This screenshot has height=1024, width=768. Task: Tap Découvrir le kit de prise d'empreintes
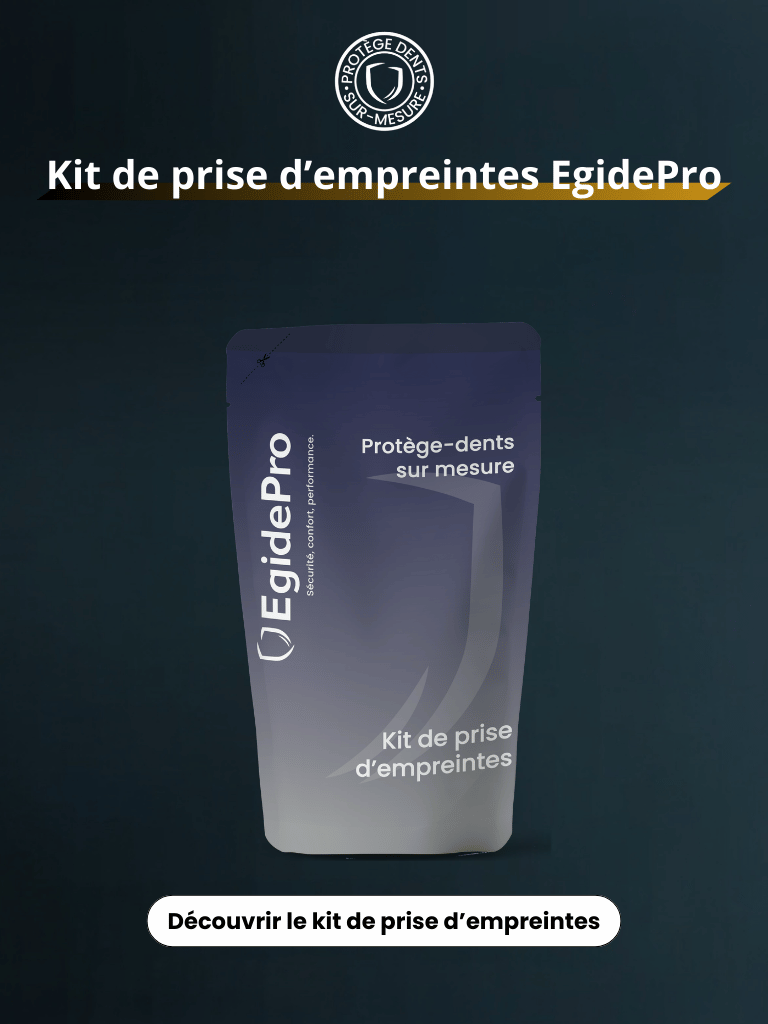[384, 921]
